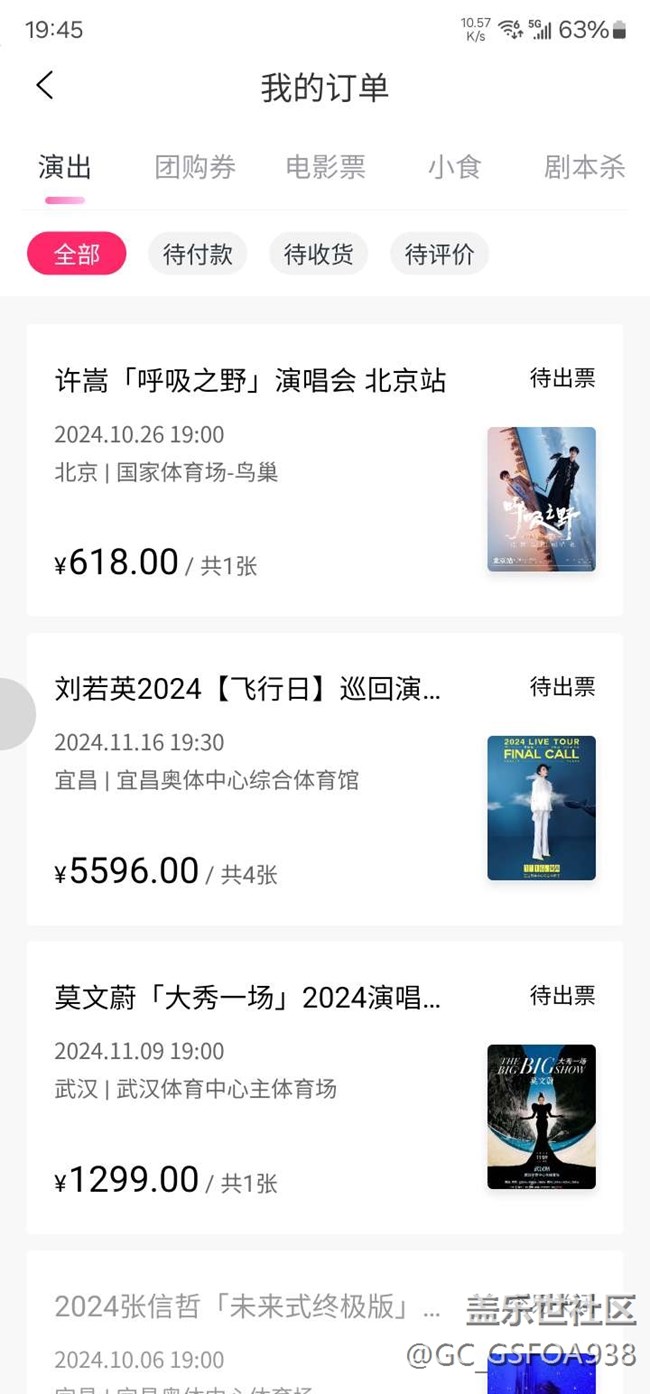The width and height of the screenshot is (650, 1394).
Task: Switch to the 电影票 tab
Action: point(325,167)
